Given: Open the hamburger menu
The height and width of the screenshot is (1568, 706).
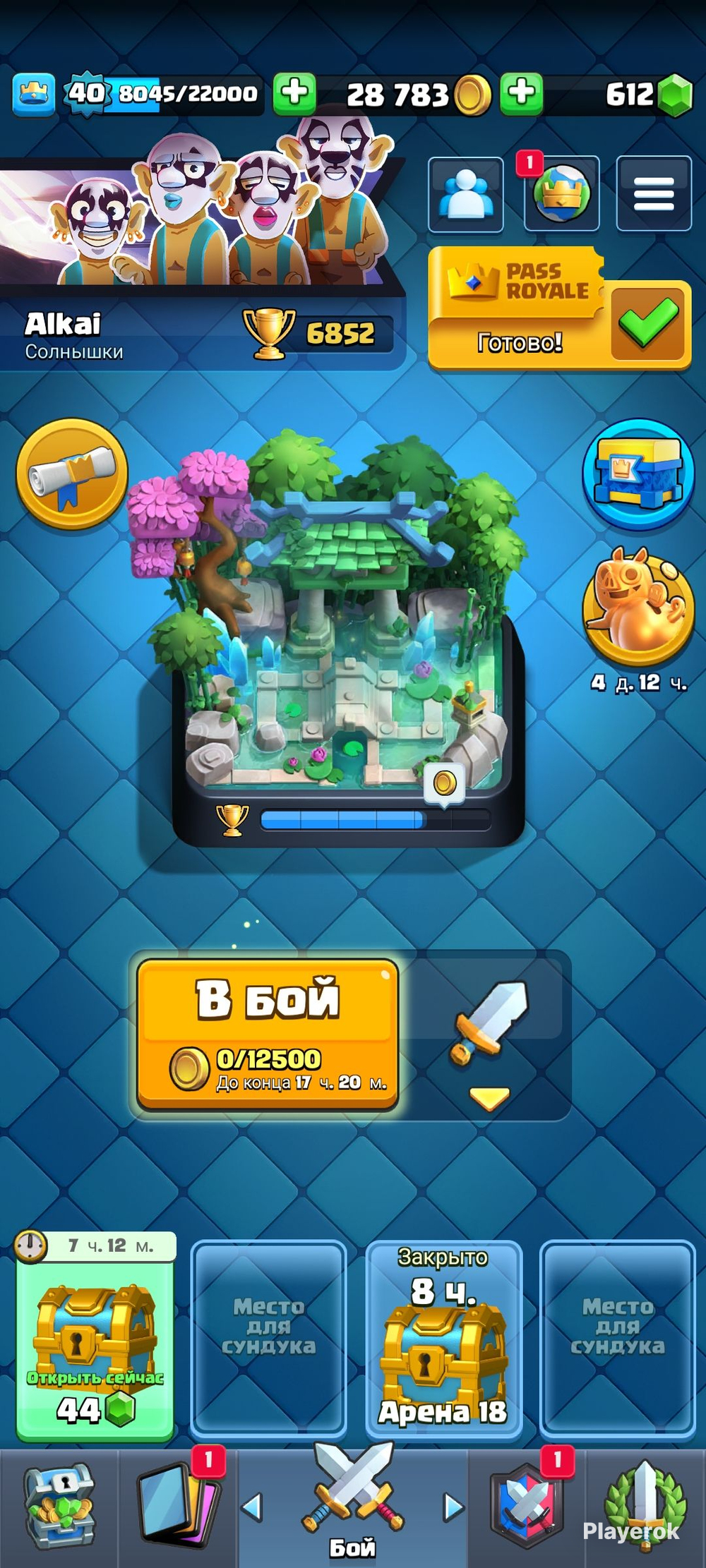Looking at the screenshot, I should pyautogui.click(x=654, y=194).
